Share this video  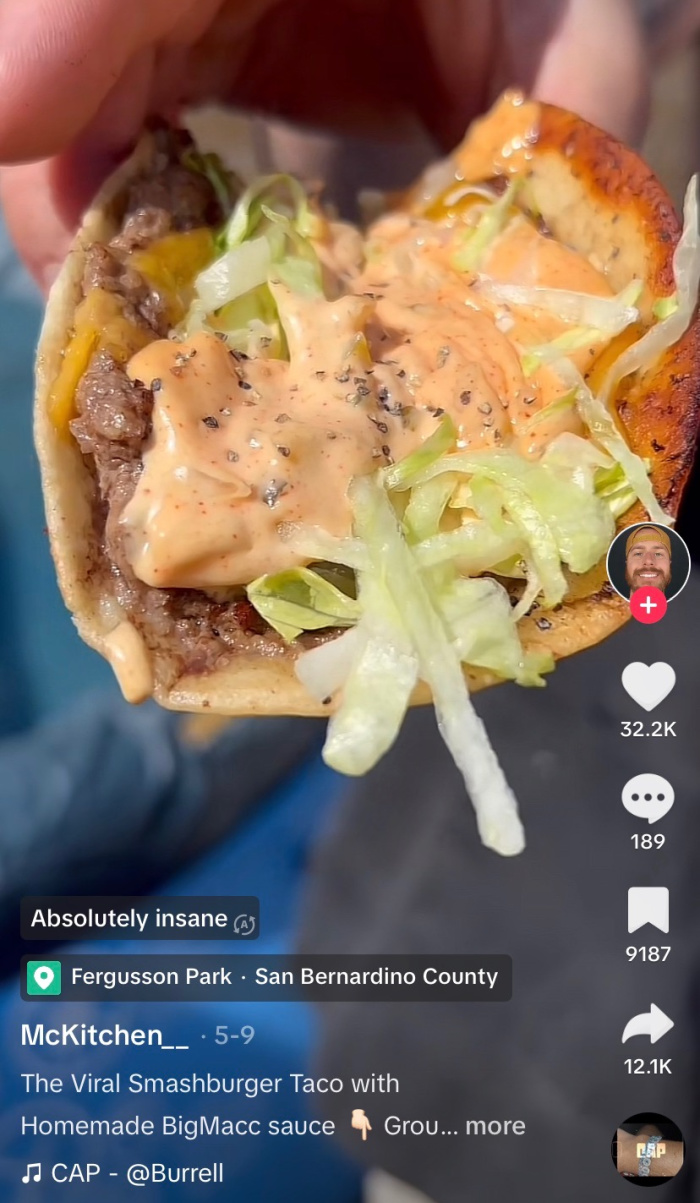[x=648, y=1023]
